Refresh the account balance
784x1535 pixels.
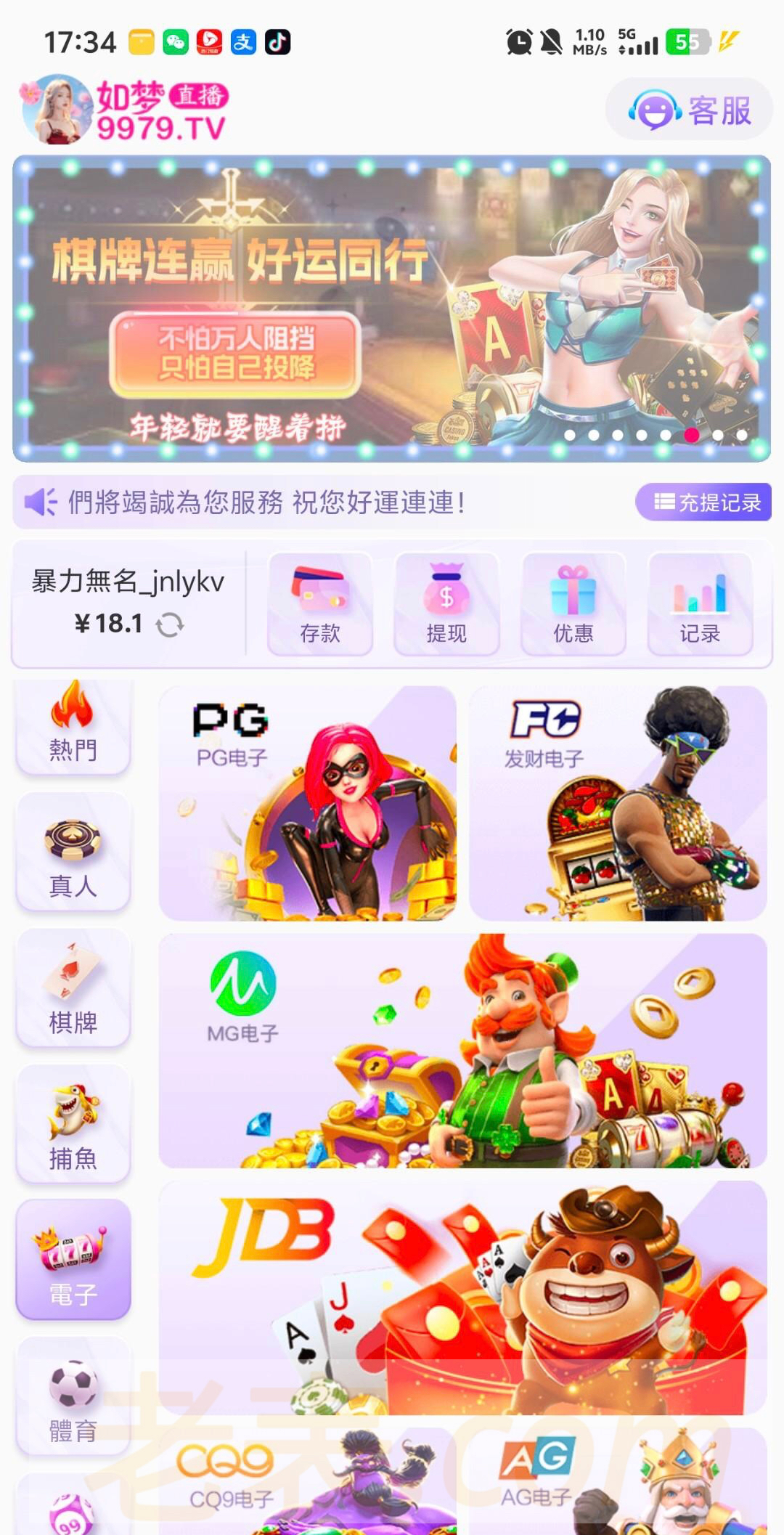click(170, 624)
